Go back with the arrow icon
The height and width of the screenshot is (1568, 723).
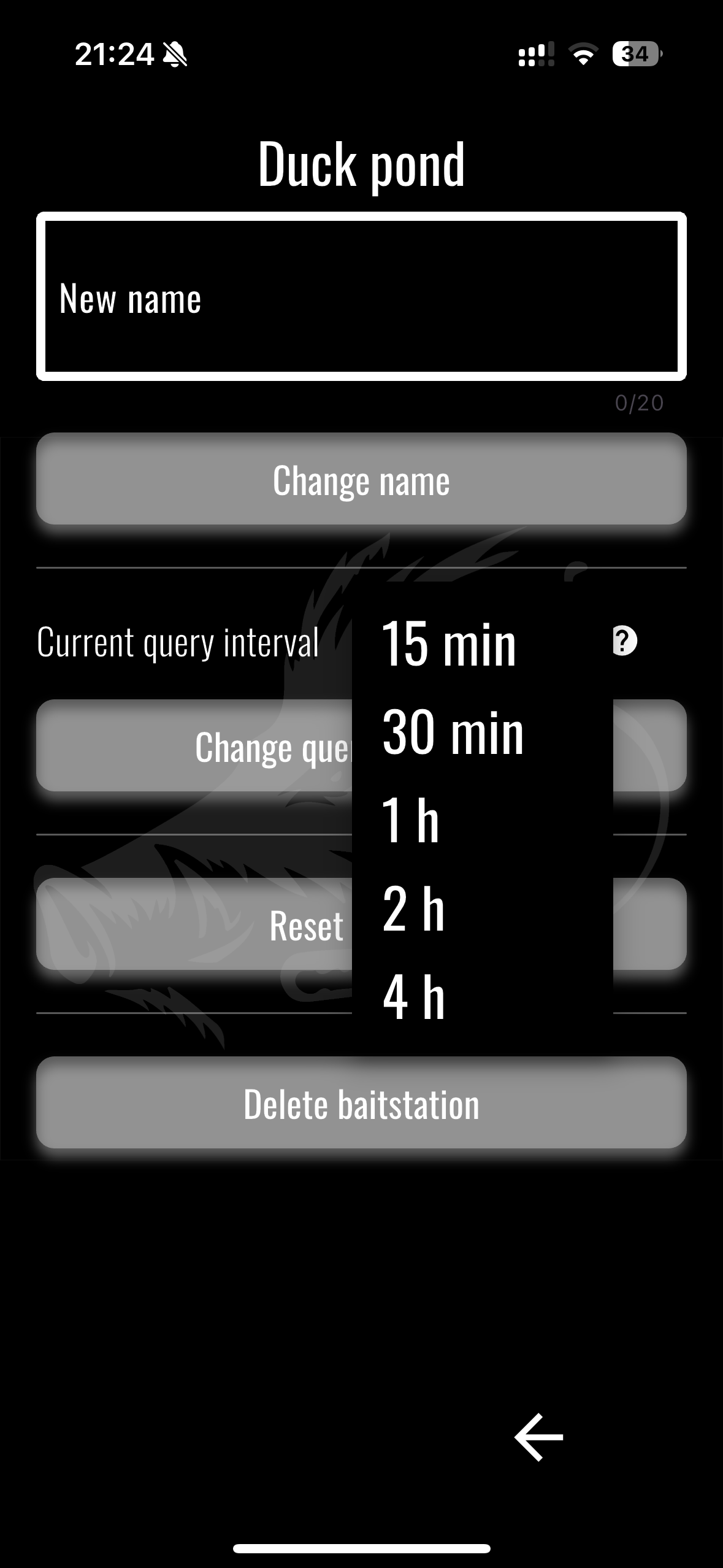point(538,1437)
